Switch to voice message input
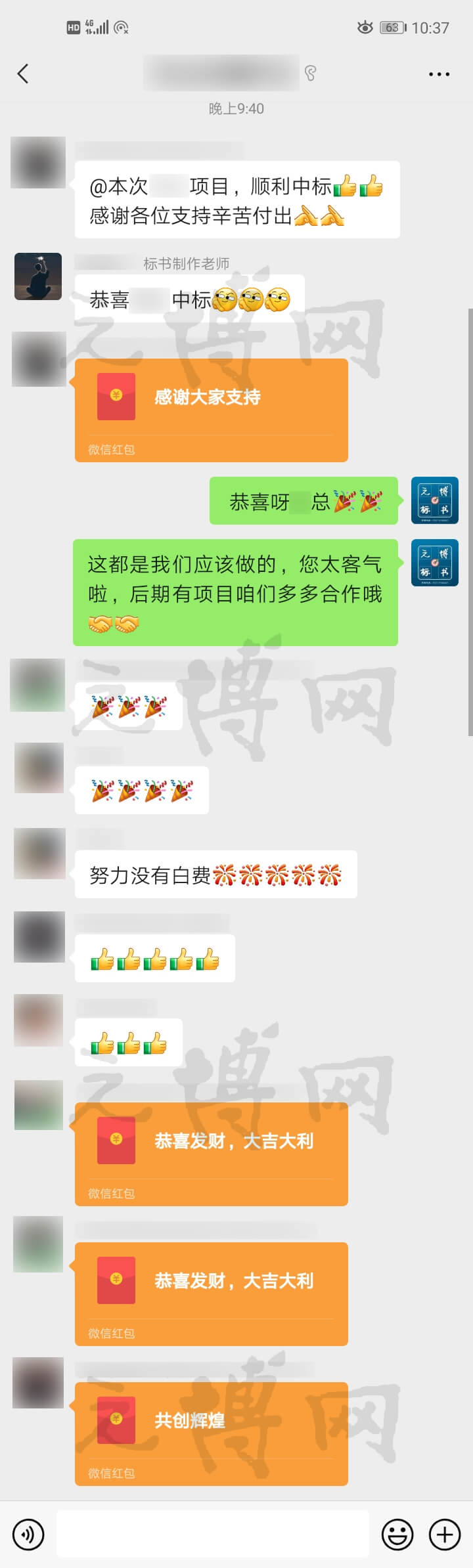Viewport: 473px width, 1568px height. coord(28,1535)
